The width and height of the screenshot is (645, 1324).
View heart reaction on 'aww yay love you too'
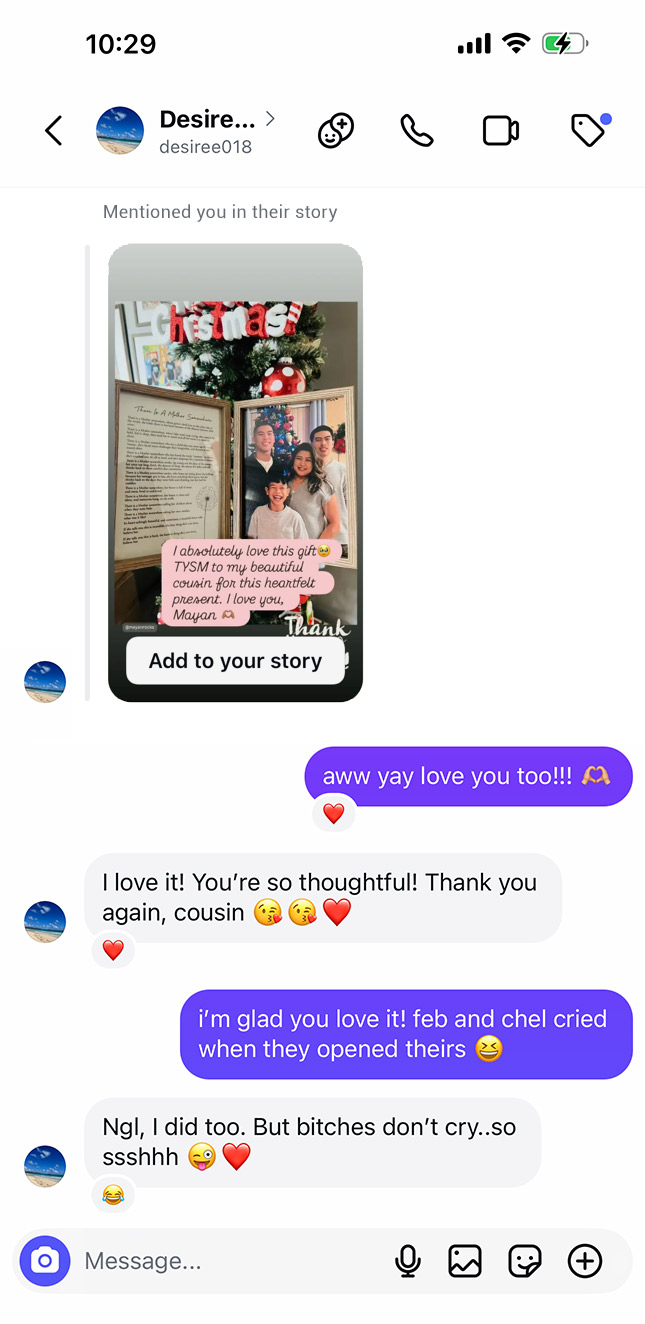click(x=334, y=814)
